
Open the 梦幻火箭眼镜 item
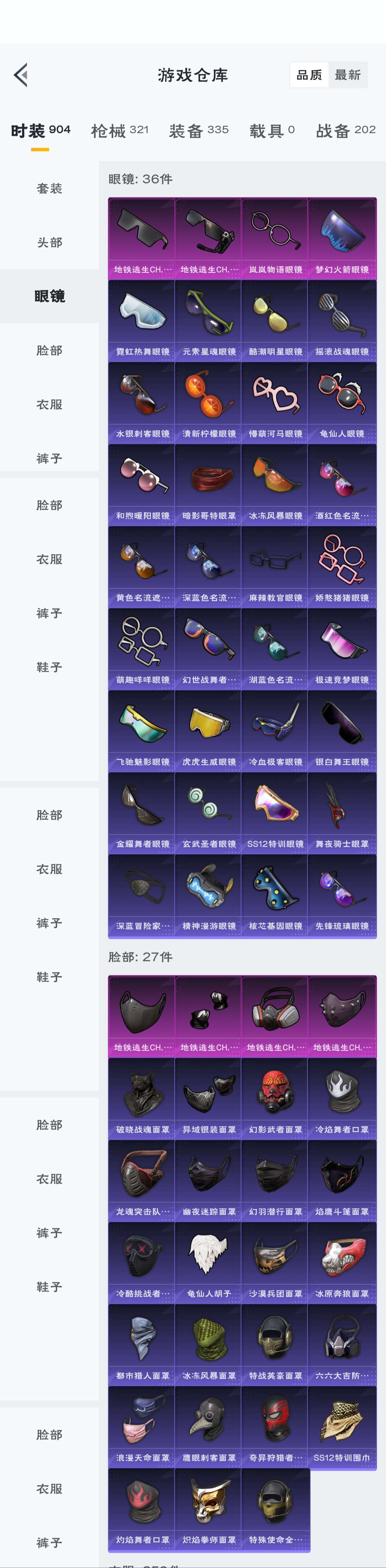pyautogui.click(x=342, y=239)
